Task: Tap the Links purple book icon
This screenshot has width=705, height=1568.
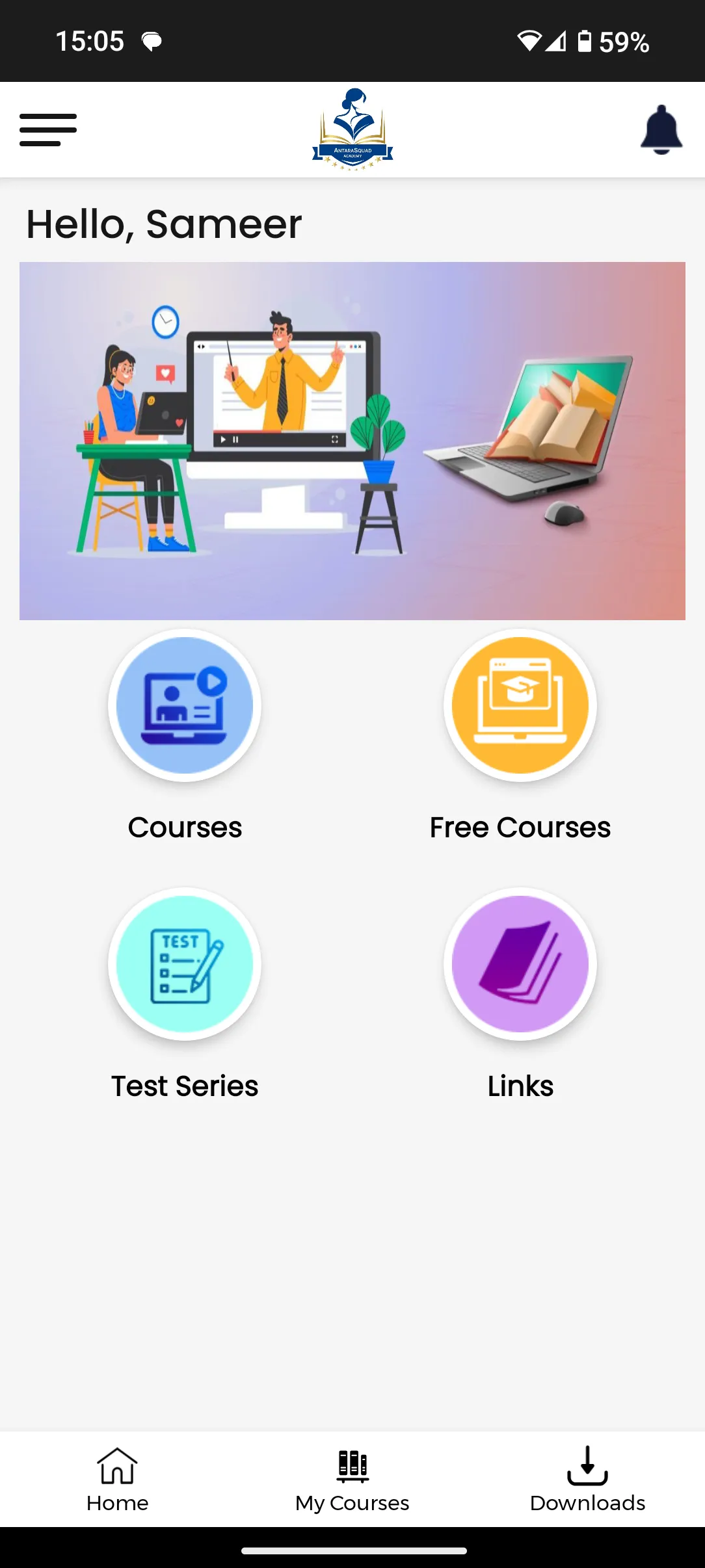Action: coord(520,965)
